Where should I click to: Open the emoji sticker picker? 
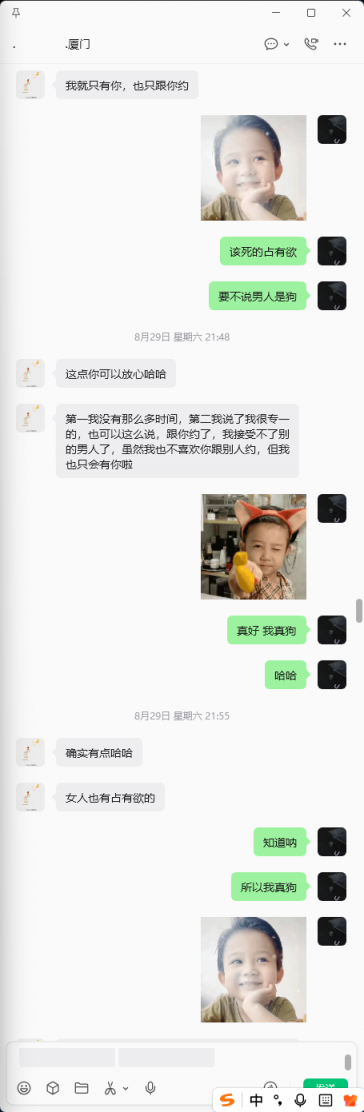(x=24, y=1087)
